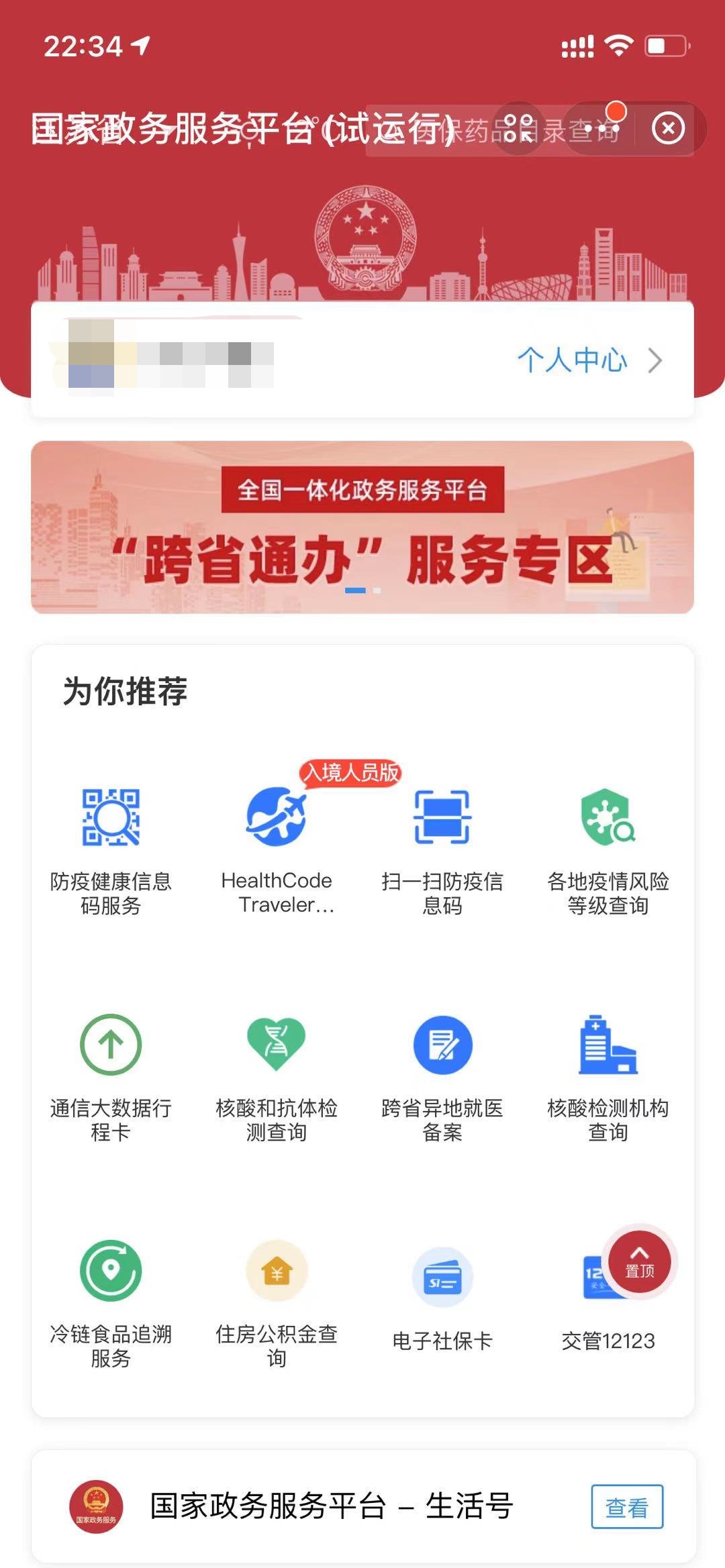This screenshot has height=1568, width=725.
Task: Select 扫一扫防疫信息码
Action: pos(442,847)
